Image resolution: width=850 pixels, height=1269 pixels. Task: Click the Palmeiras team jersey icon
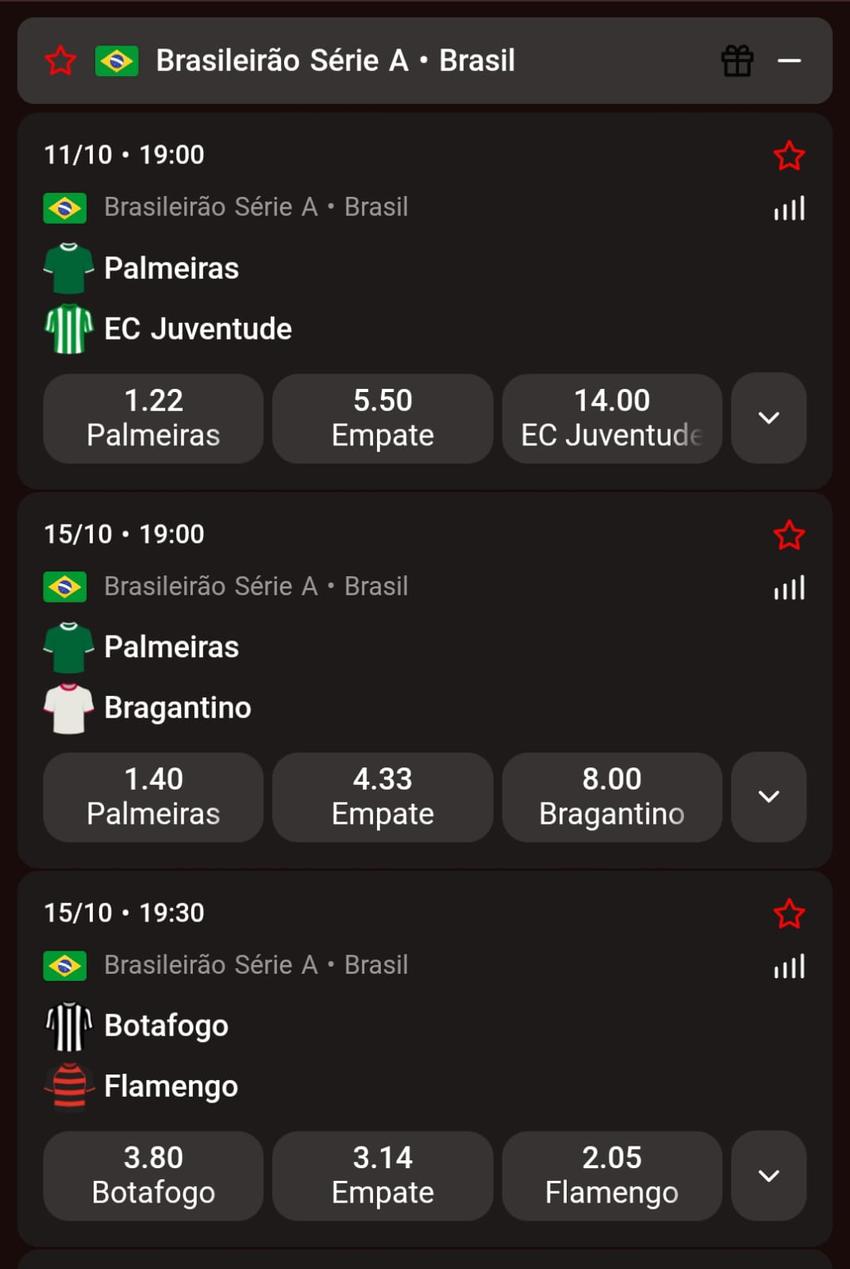[x=67, y=268]
